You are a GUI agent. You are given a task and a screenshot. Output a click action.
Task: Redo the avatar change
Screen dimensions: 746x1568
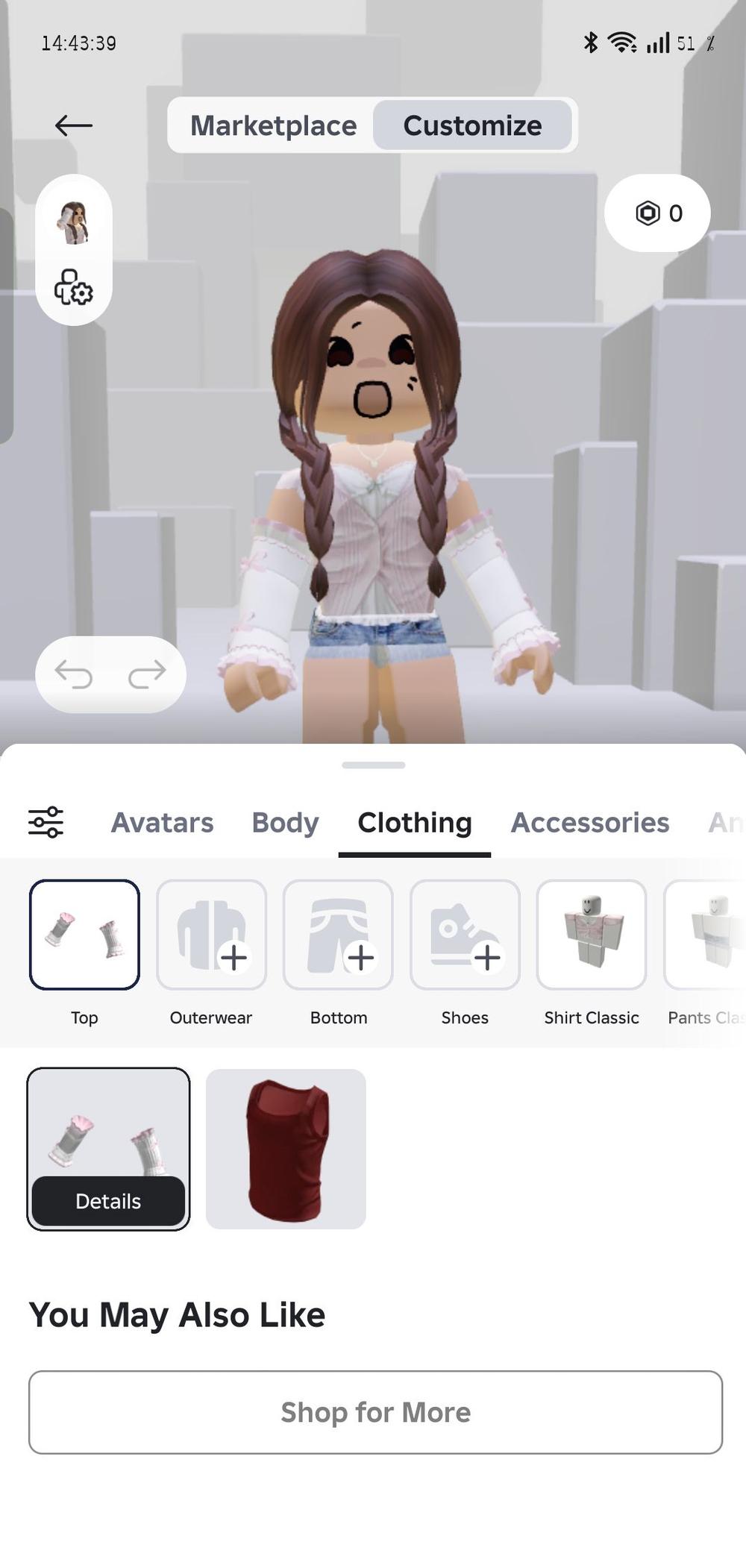tap(147, 674)
